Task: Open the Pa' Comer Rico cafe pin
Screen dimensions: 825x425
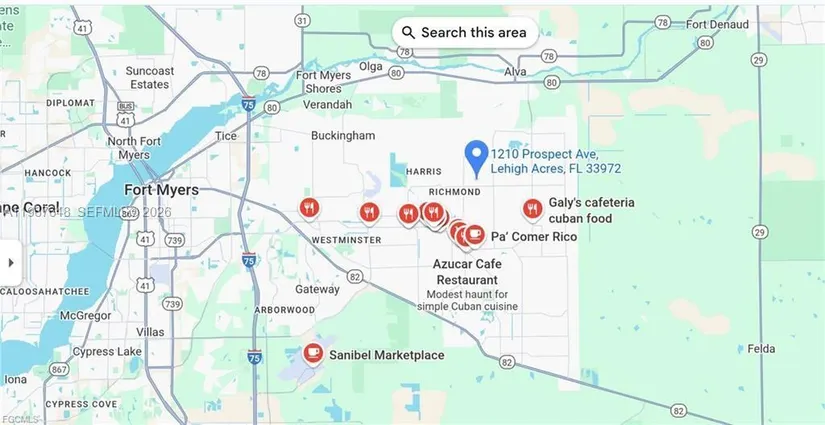Action: click(x=475, y=234)
